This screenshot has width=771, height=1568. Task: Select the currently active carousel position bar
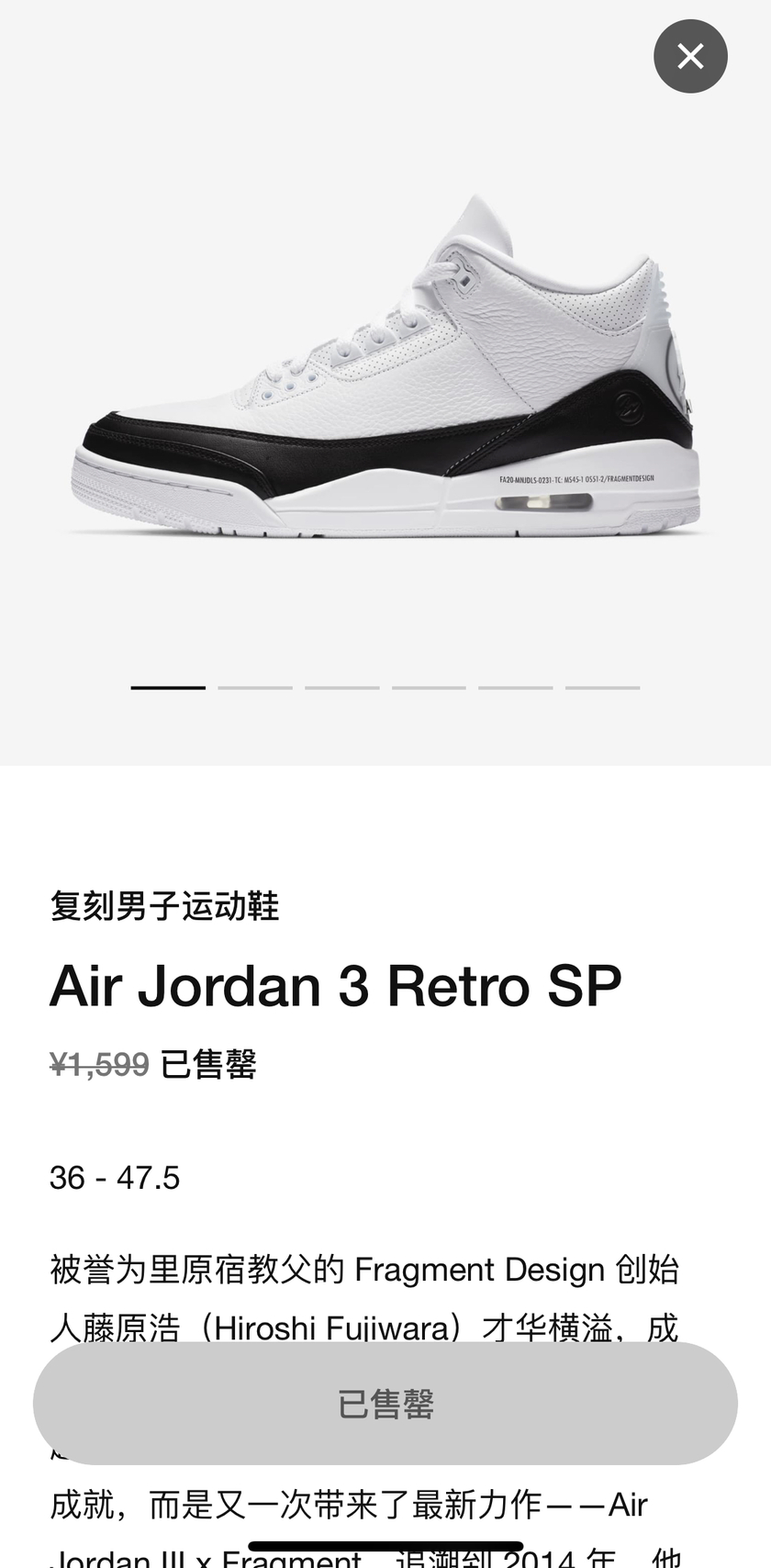pos(168,687)
